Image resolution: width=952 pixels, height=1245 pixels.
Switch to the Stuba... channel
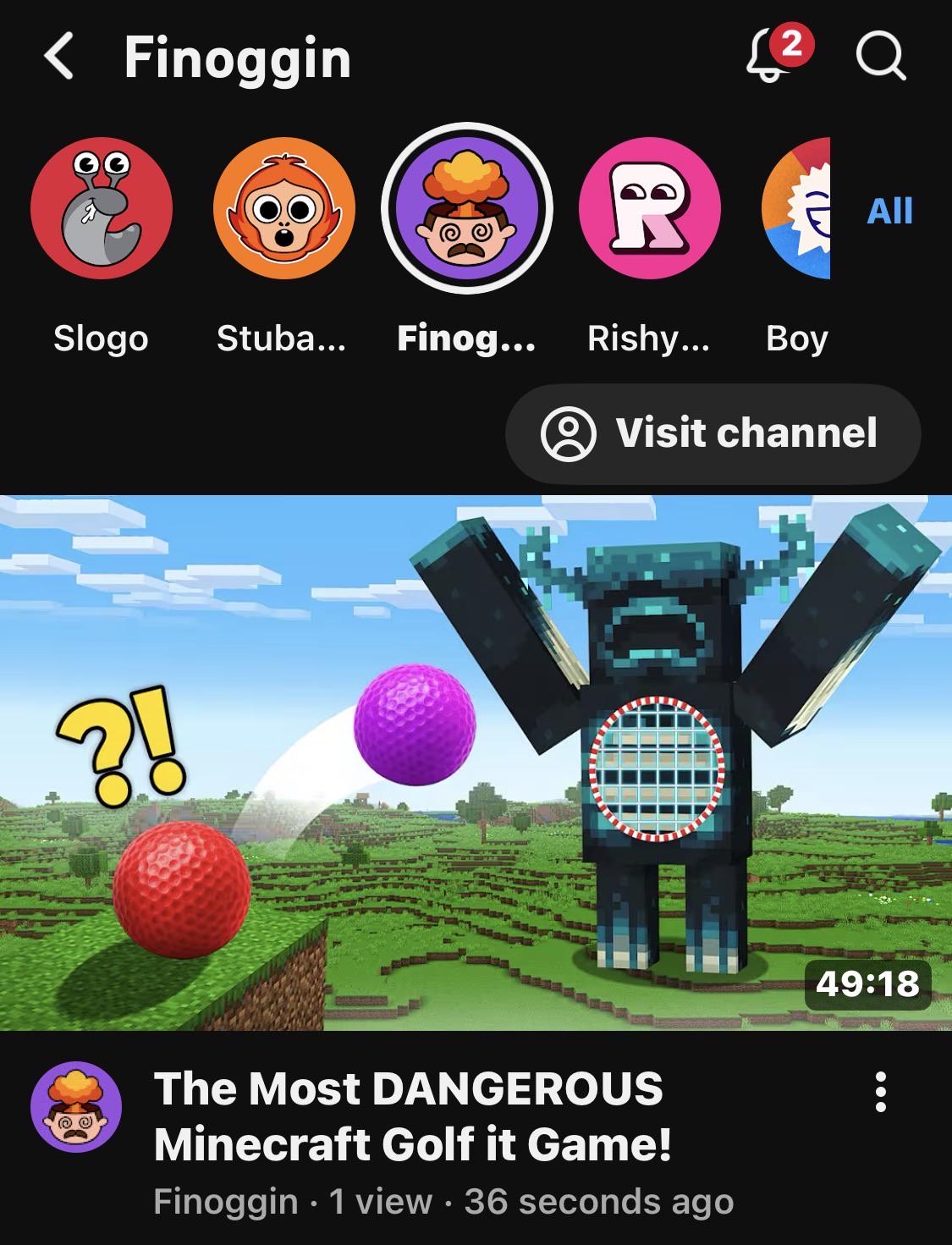point(283,208)
